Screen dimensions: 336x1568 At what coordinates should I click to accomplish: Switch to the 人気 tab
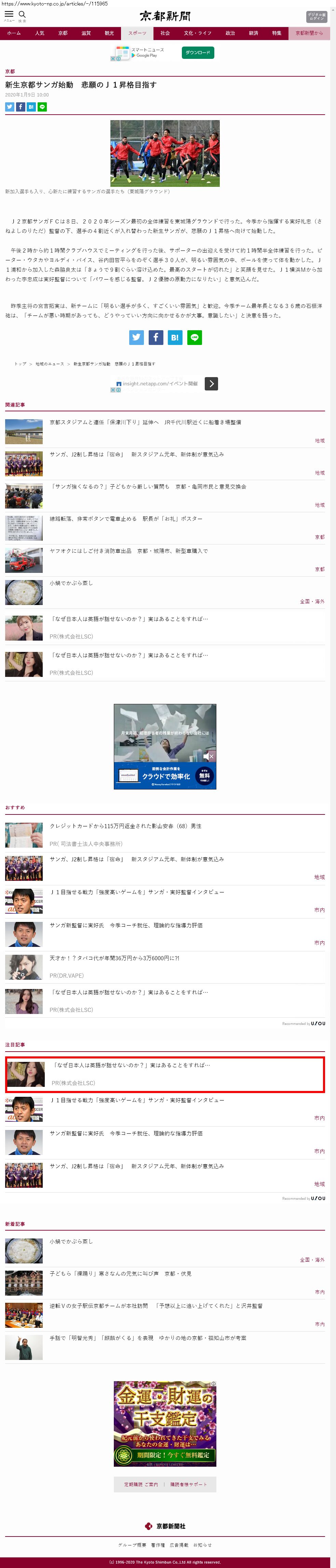(40, 33)
